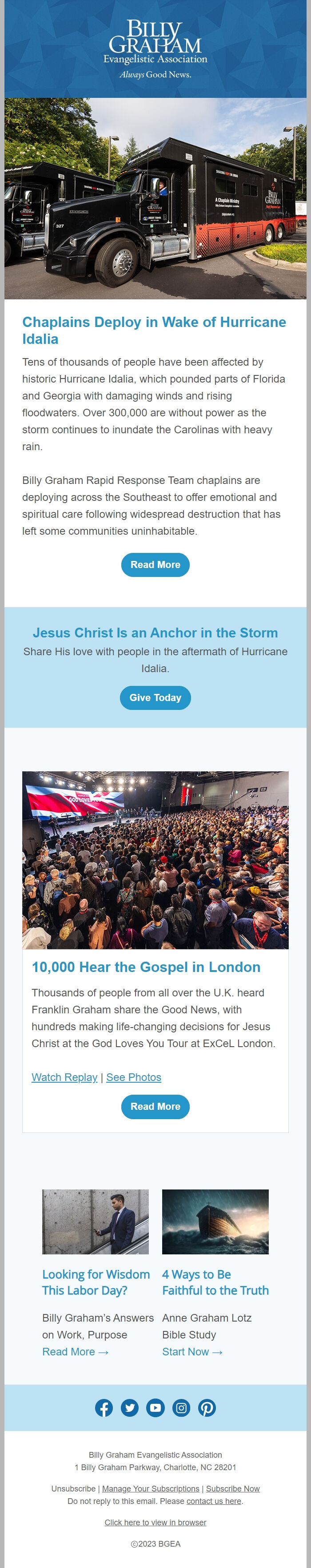Open the YouTube icon
Viewport: 311px width, 1568px height.
[155, 1407]
